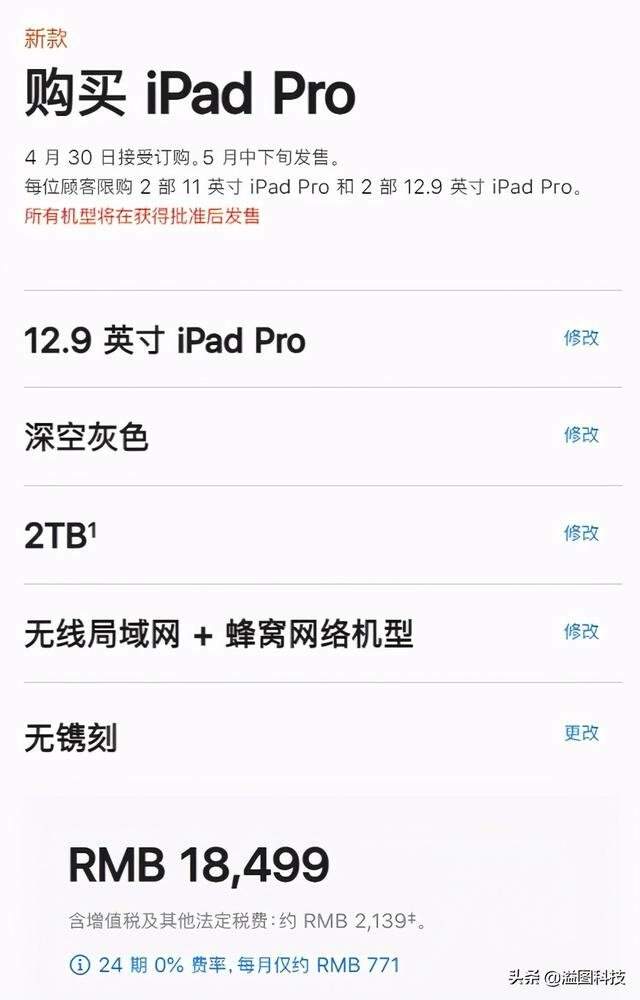Image resolution: width=640 pixels, height=1000 pixels.
Task: Edit the 无线局域网 + 蜂窝网络机型 option
Action: pos(581,632)
